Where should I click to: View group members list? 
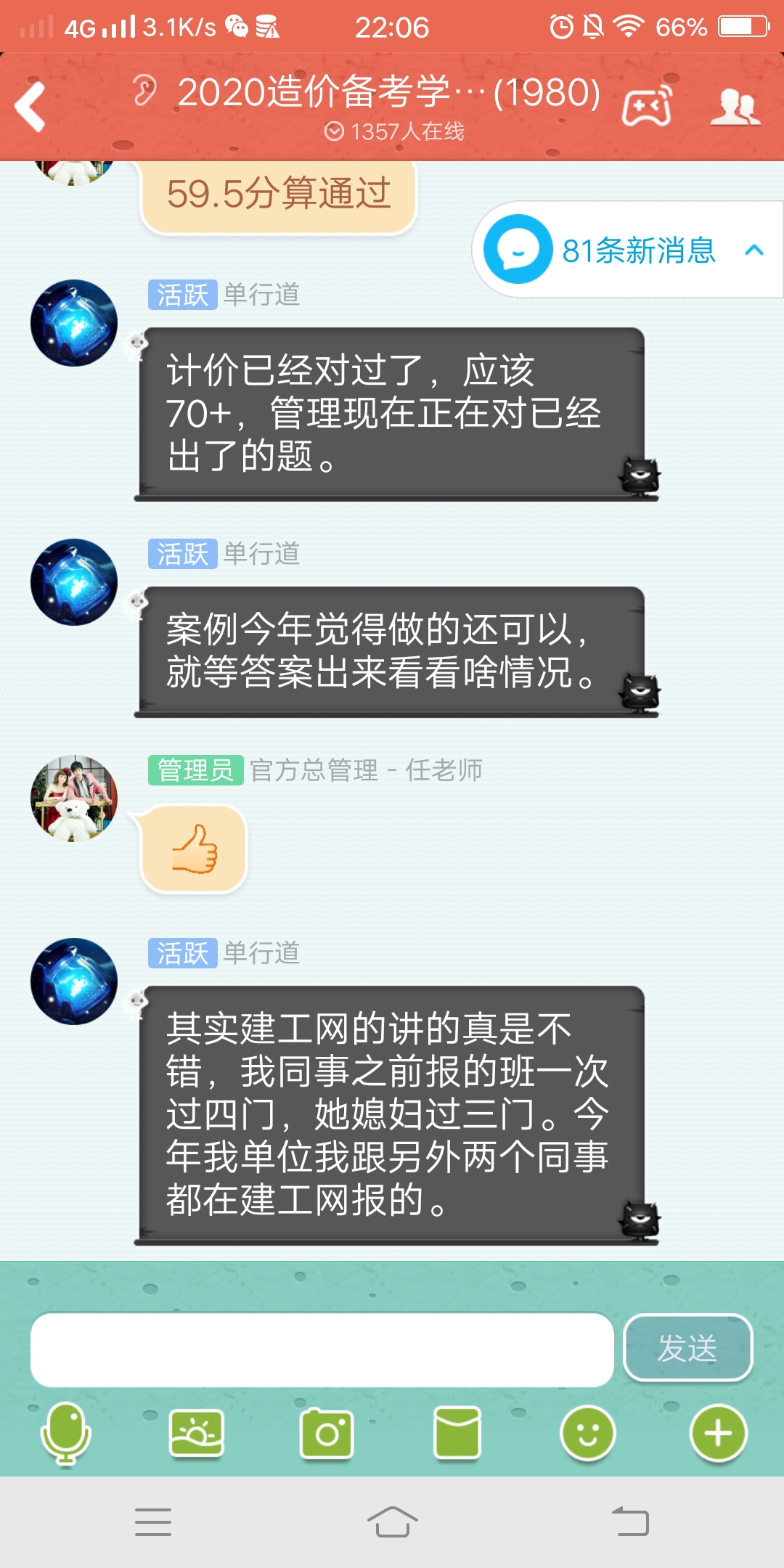(735, 106)
